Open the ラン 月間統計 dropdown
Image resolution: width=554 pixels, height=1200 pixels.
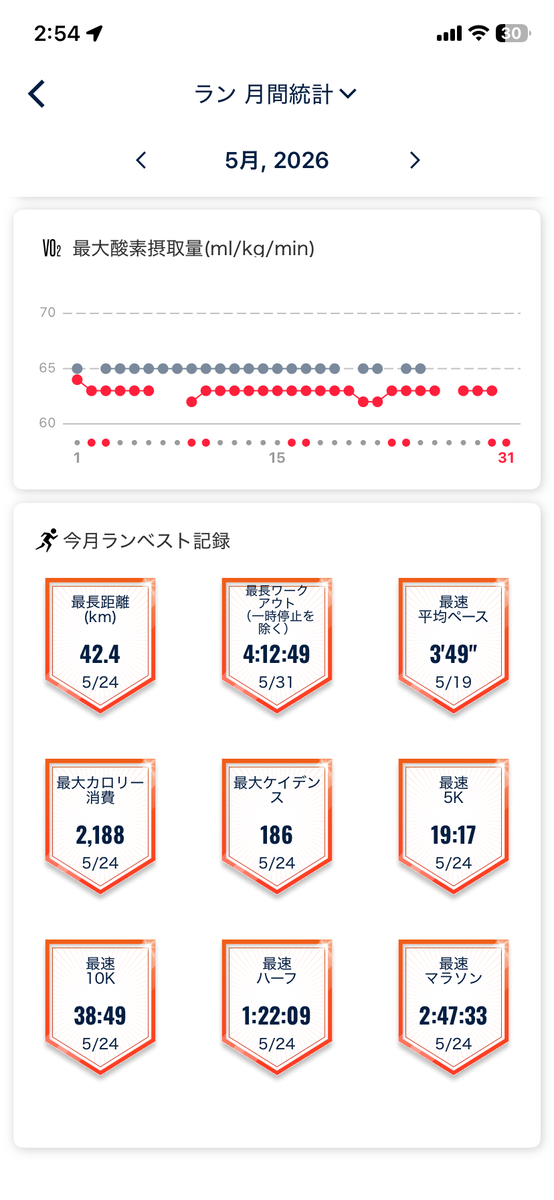point(276,94)
